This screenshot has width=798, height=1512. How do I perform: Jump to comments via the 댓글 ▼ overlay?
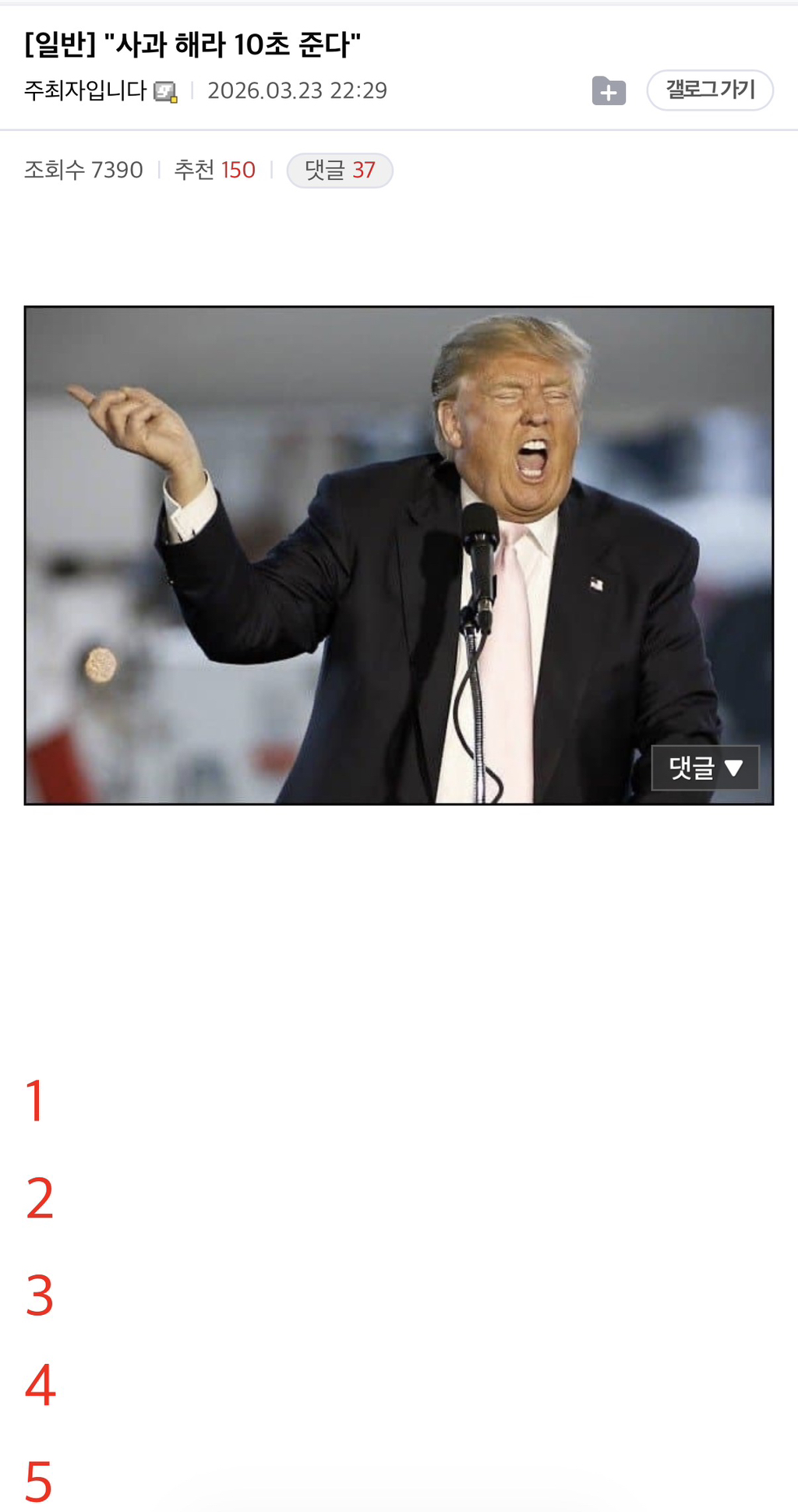pyautogui.click(x=704, y=768)
